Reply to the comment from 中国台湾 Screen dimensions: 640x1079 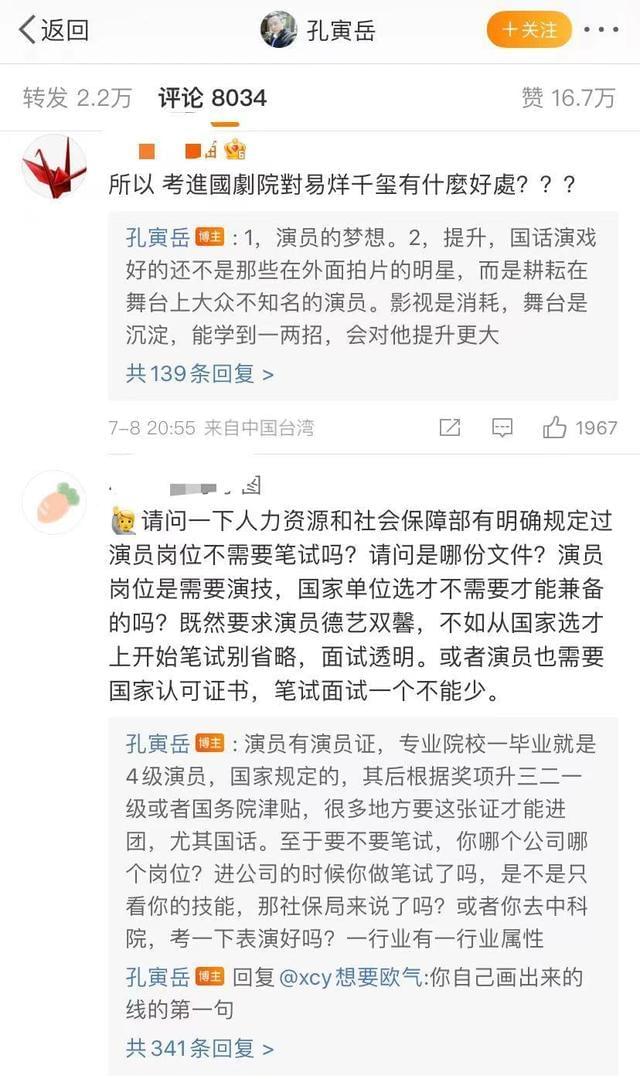[502, 427]
